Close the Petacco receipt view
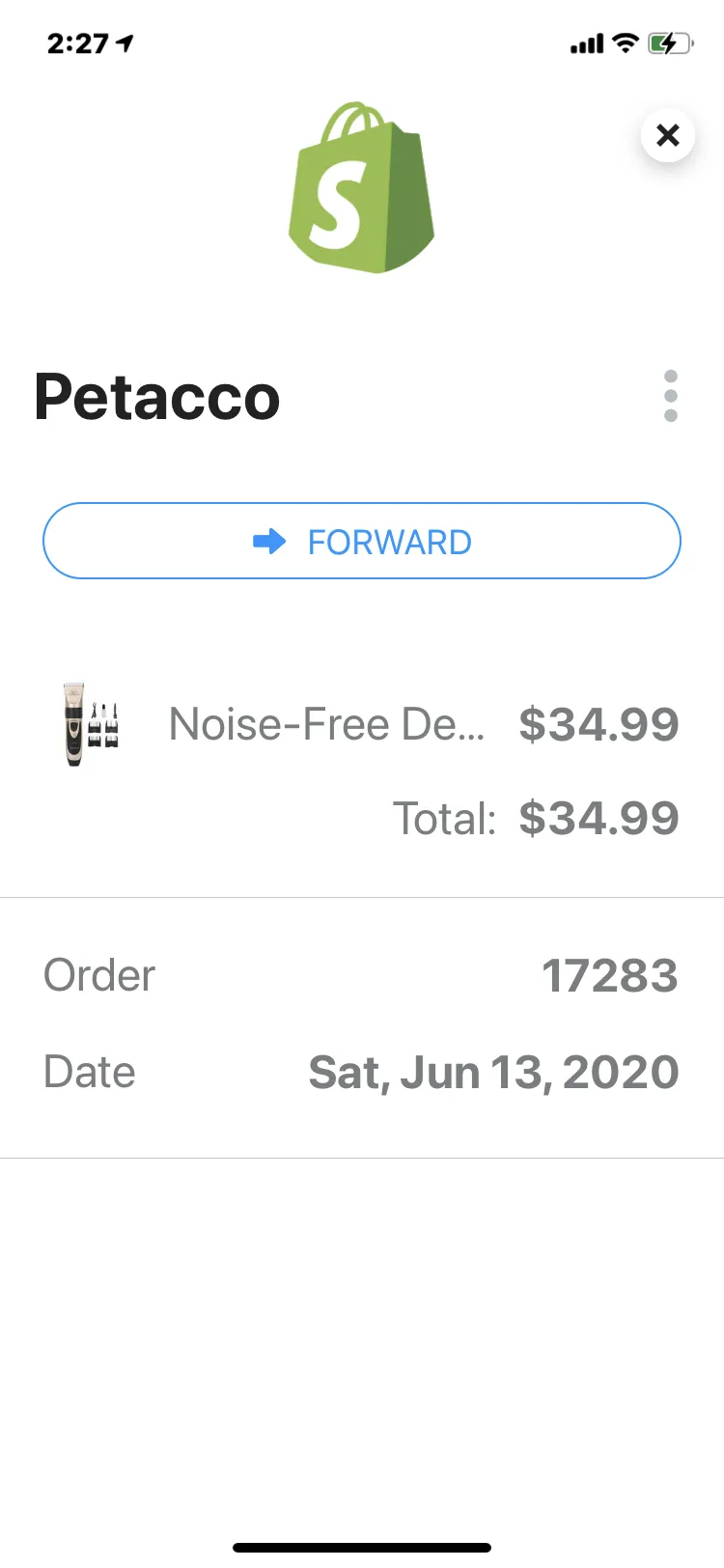 pos(667,135)
